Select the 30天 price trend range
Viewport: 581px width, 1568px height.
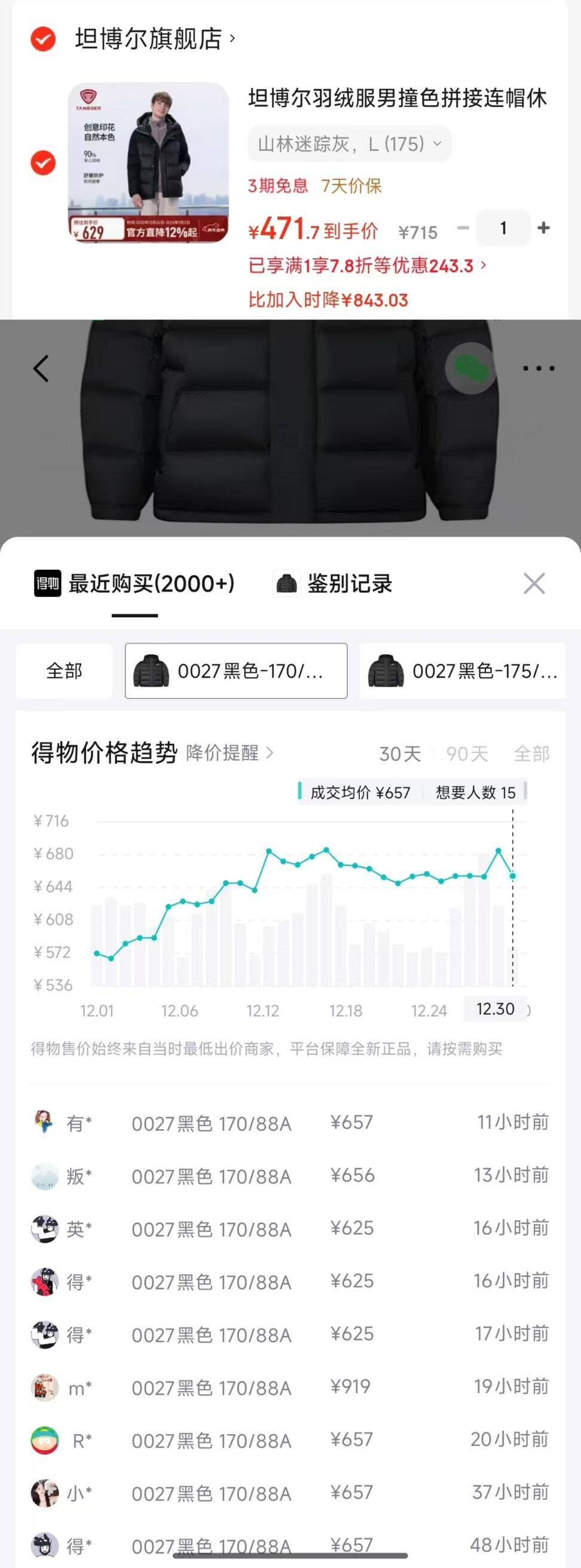[x=400, y=754]
